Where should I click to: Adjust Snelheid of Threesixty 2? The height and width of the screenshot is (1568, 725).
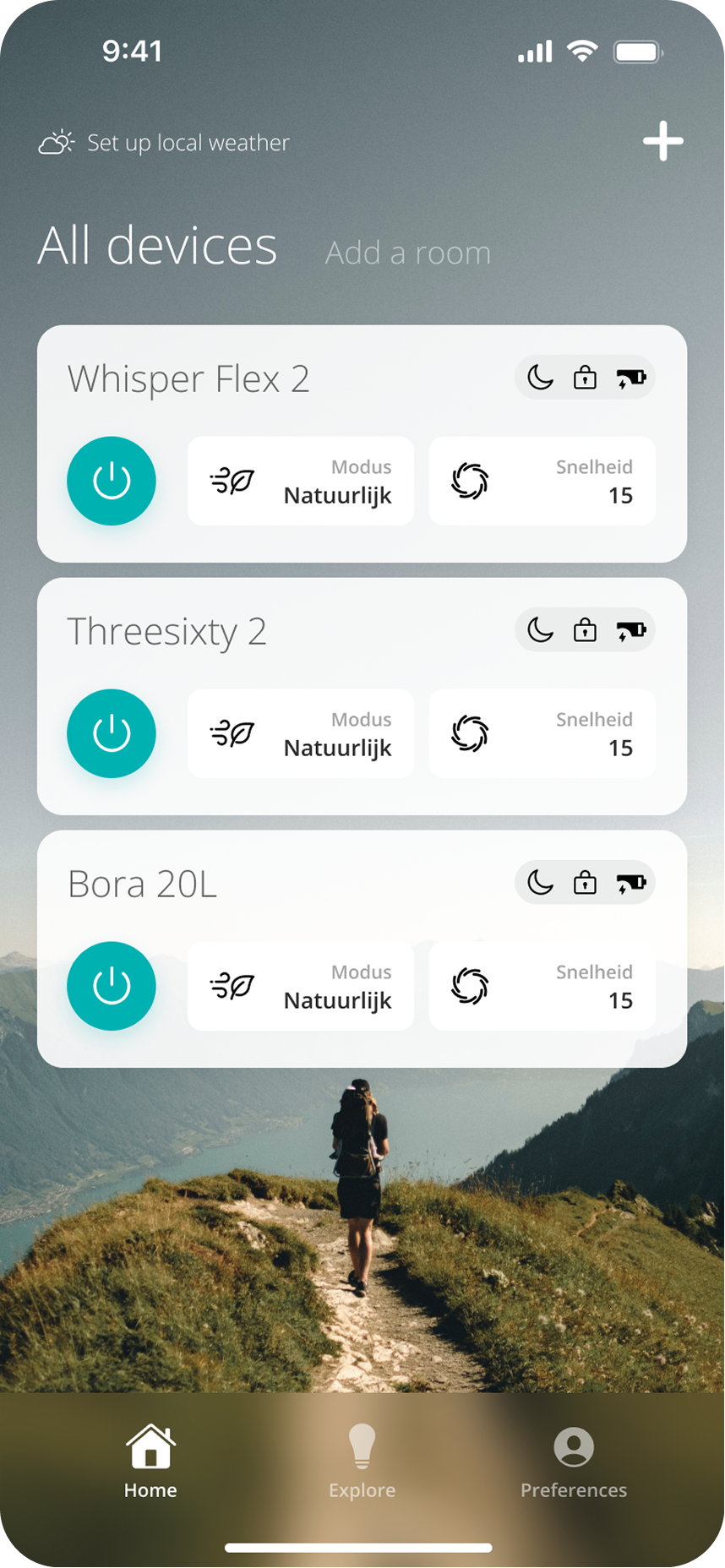click(542, 733)
